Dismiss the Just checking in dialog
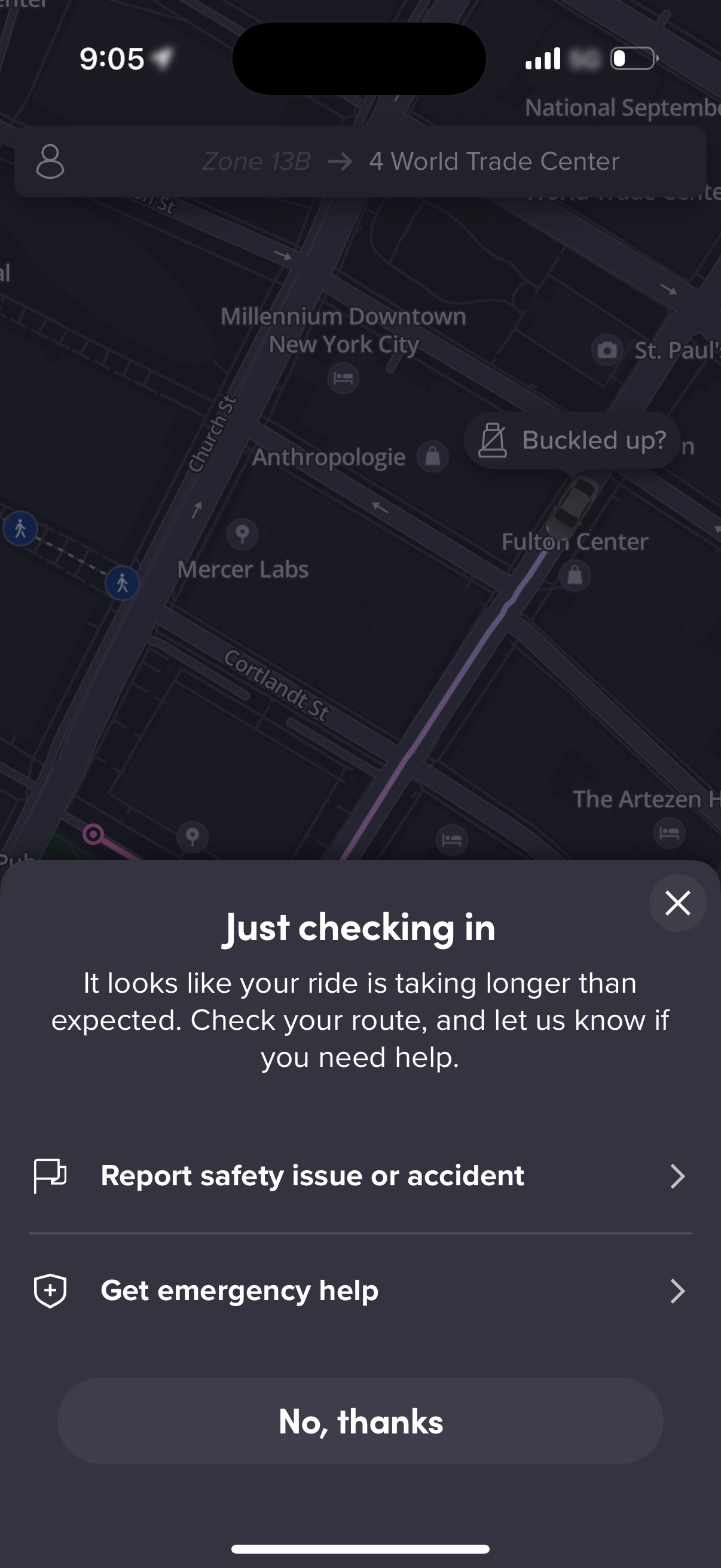721x1568 pixels. pyautogui.click(x=677, y=903)
